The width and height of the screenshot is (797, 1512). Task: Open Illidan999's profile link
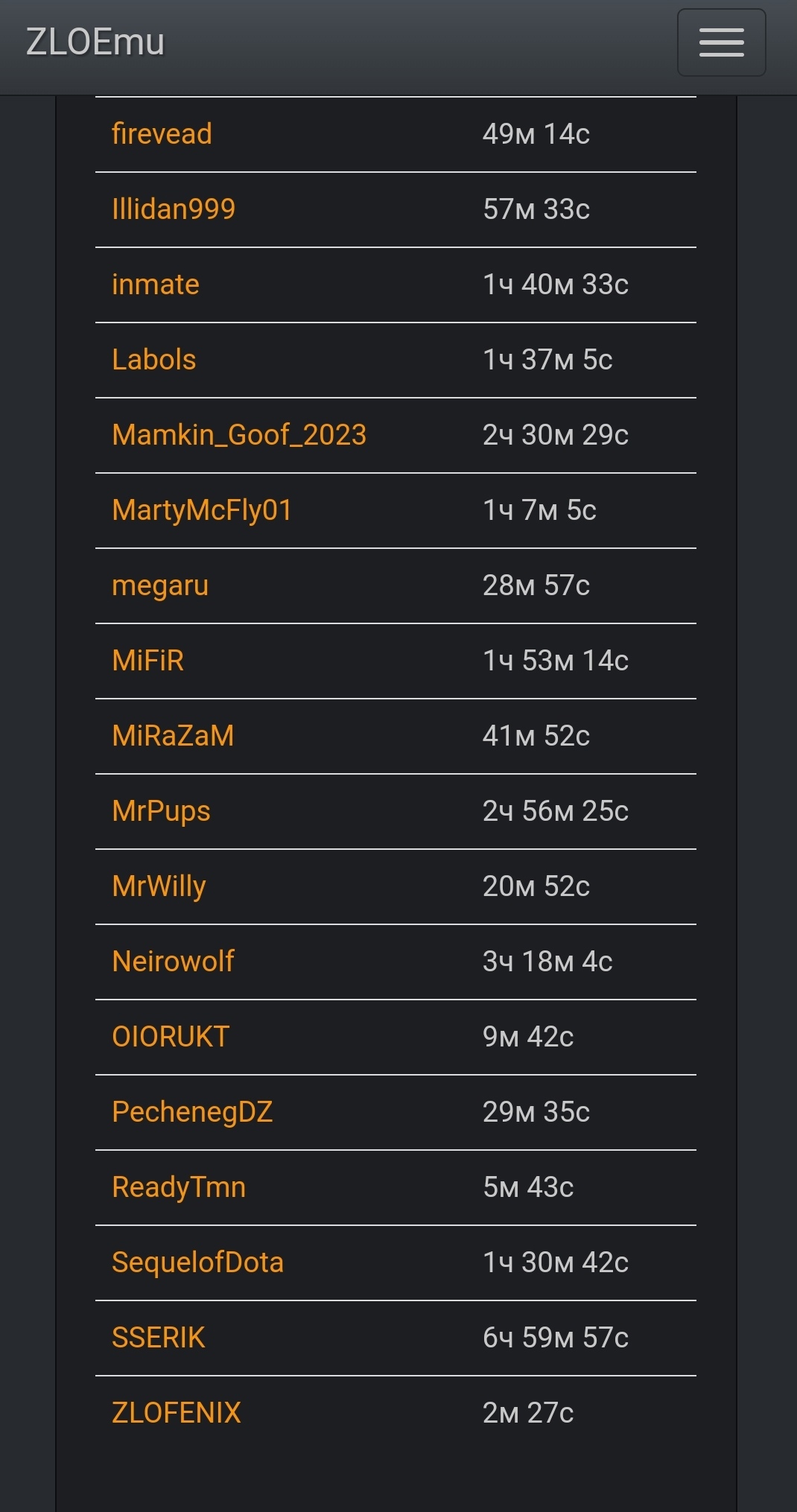pos(173,210)
